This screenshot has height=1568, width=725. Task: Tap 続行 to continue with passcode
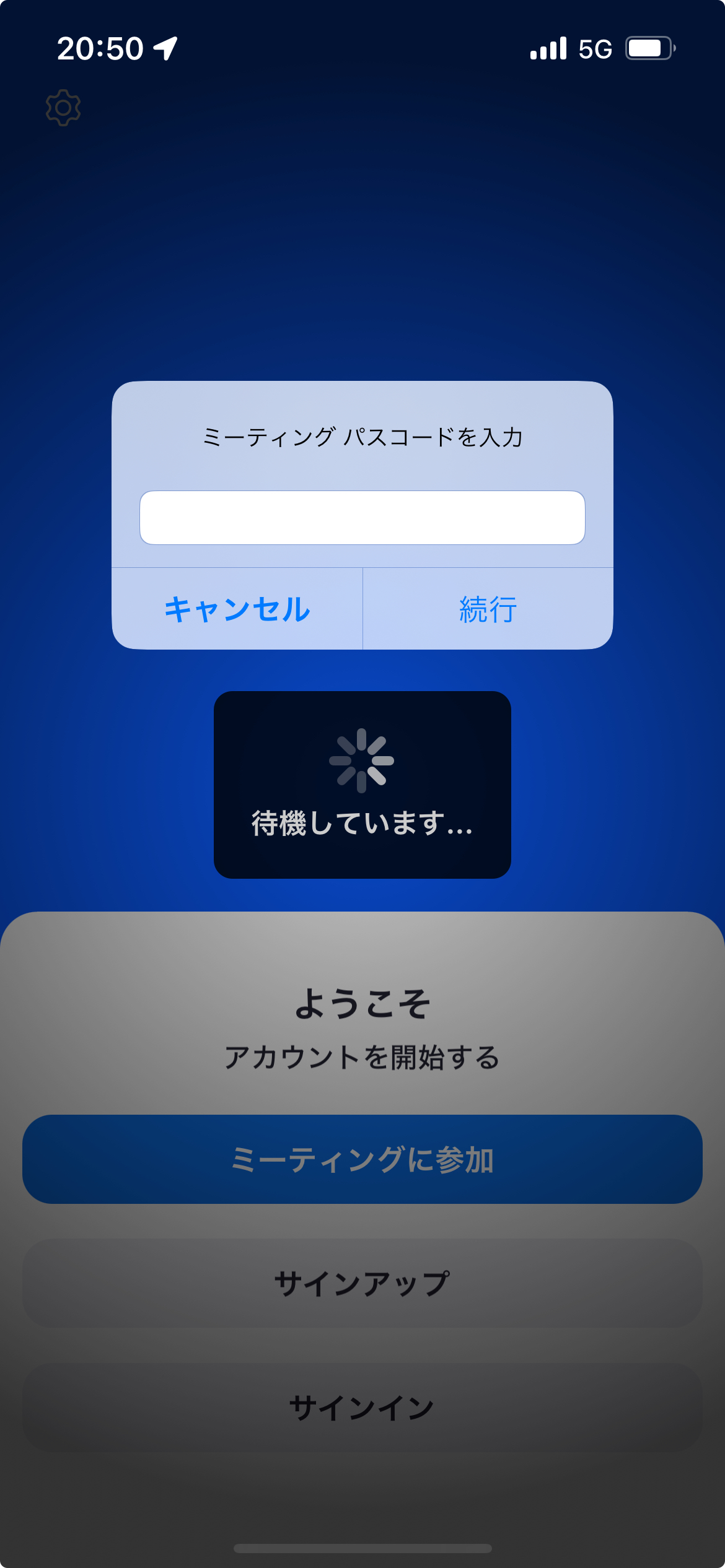(488, 609)
